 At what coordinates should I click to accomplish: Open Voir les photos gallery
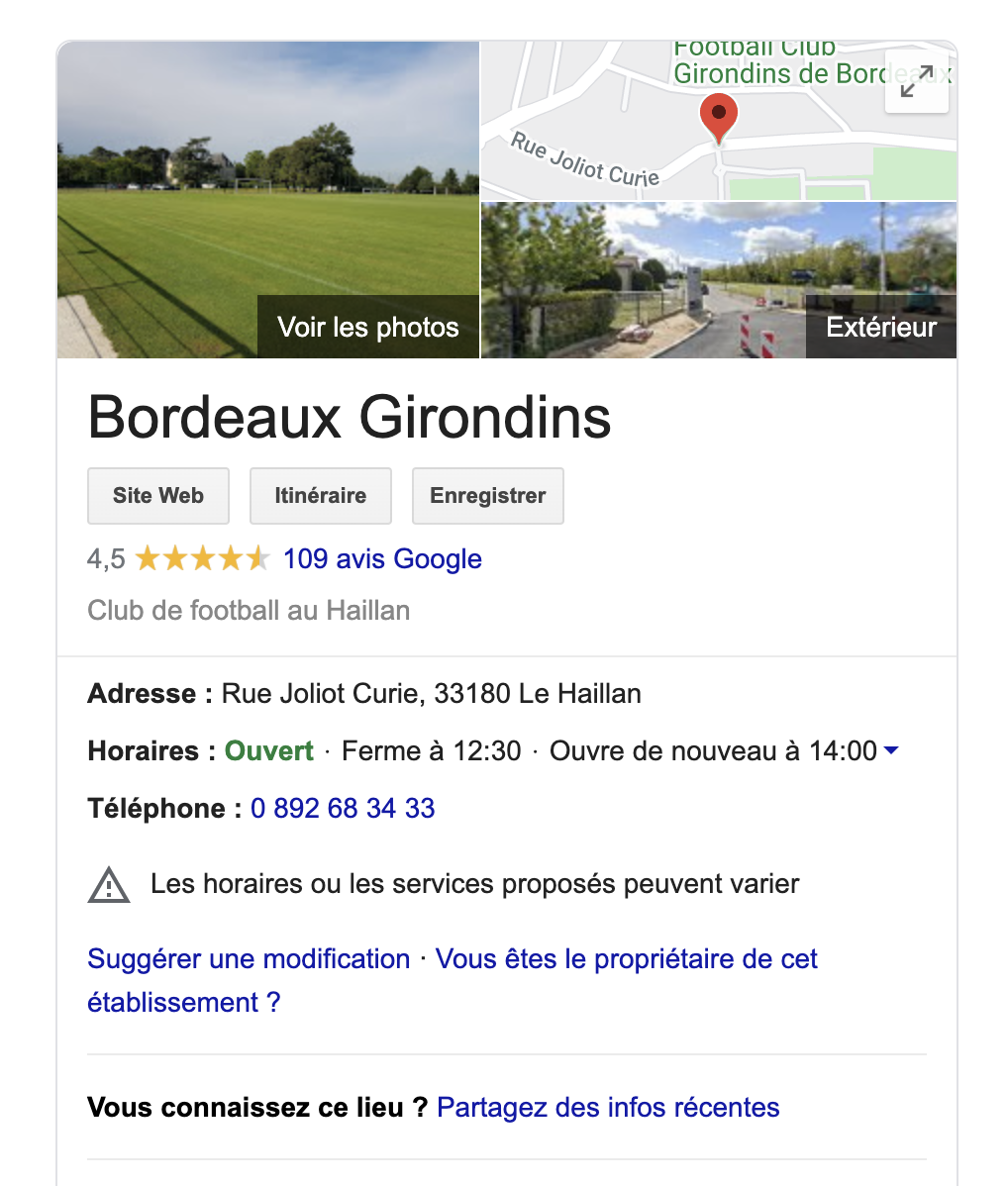367,327
